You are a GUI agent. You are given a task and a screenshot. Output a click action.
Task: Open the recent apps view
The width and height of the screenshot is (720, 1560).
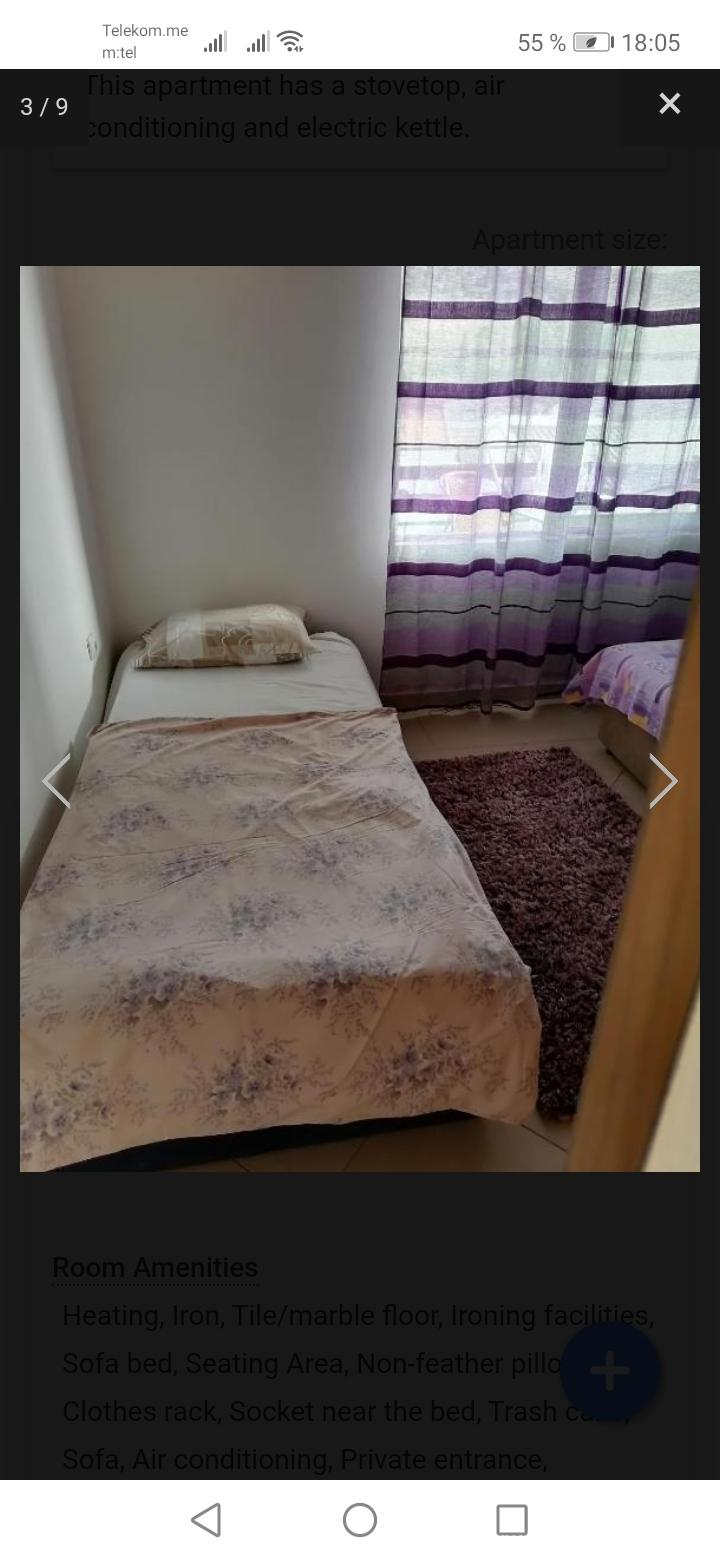pyautogui.click(x=512, y=1520)
